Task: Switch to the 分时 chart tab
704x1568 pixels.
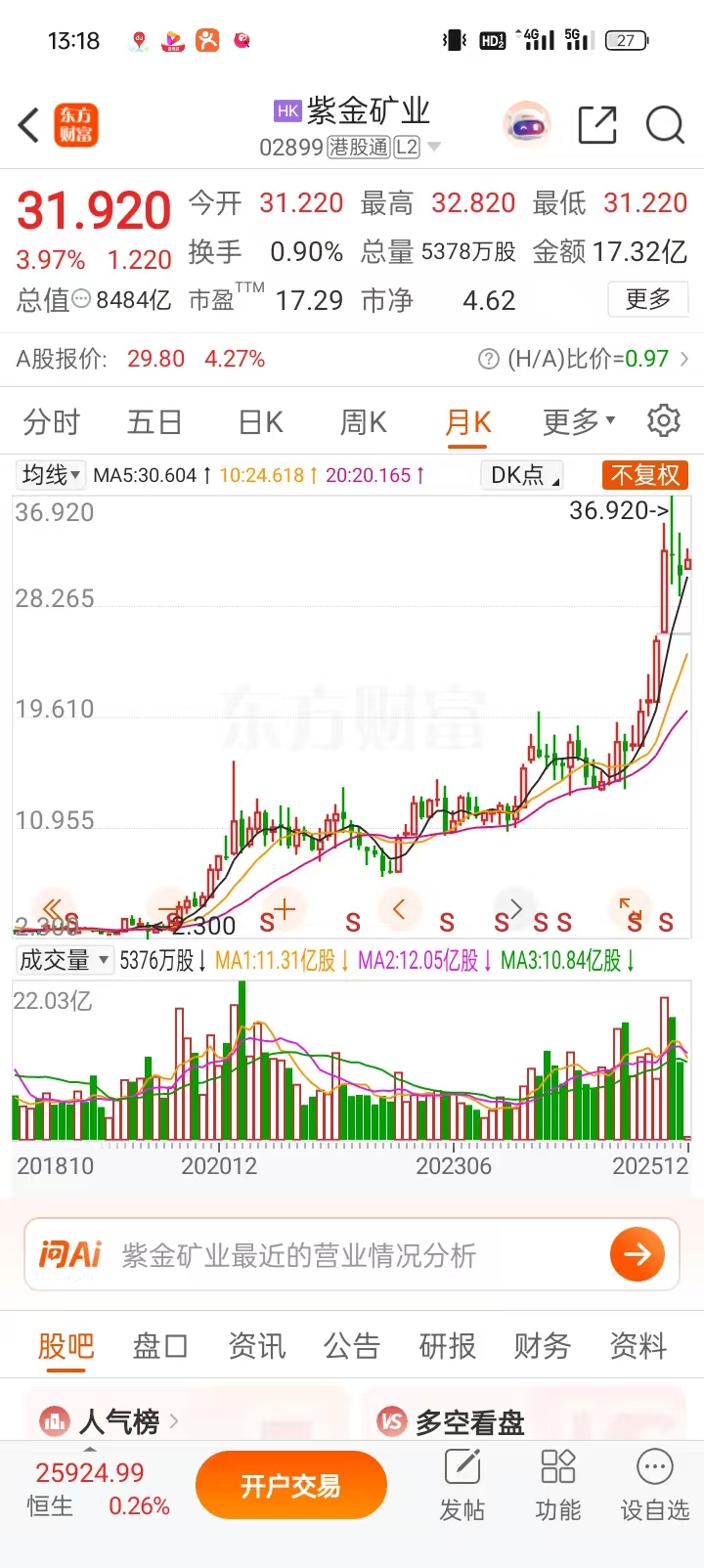Action: [52, 422]
